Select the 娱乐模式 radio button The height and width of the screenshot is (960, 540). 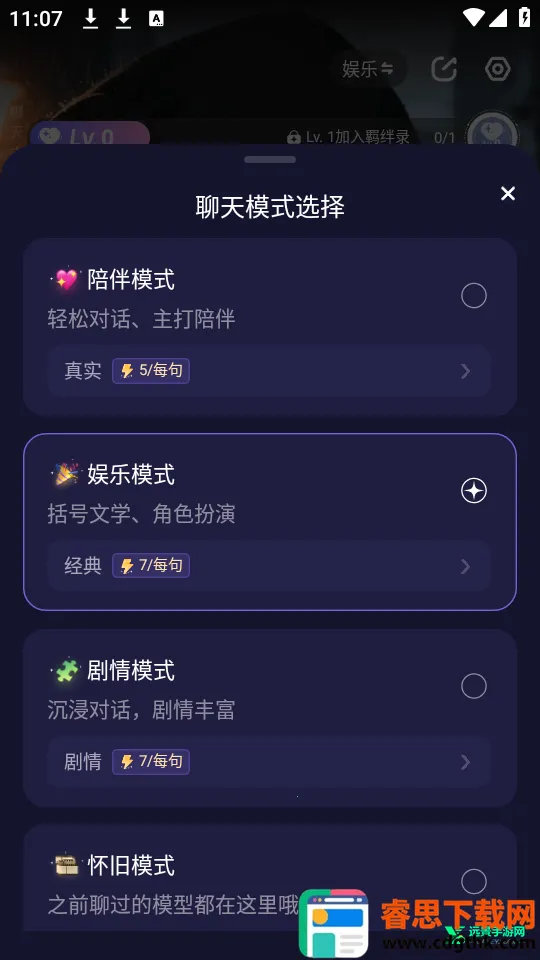pos(473,491)
